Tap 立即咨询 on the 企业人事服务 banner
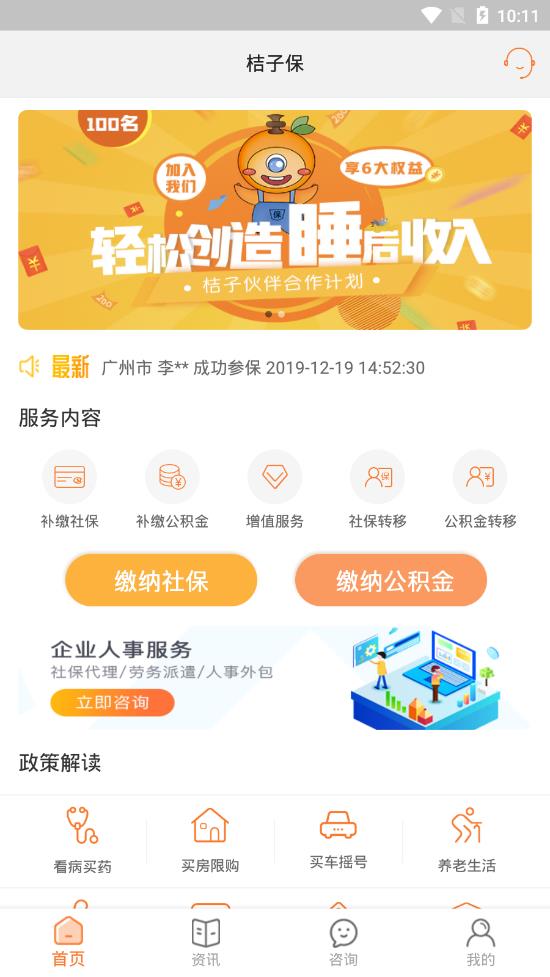 112,702
